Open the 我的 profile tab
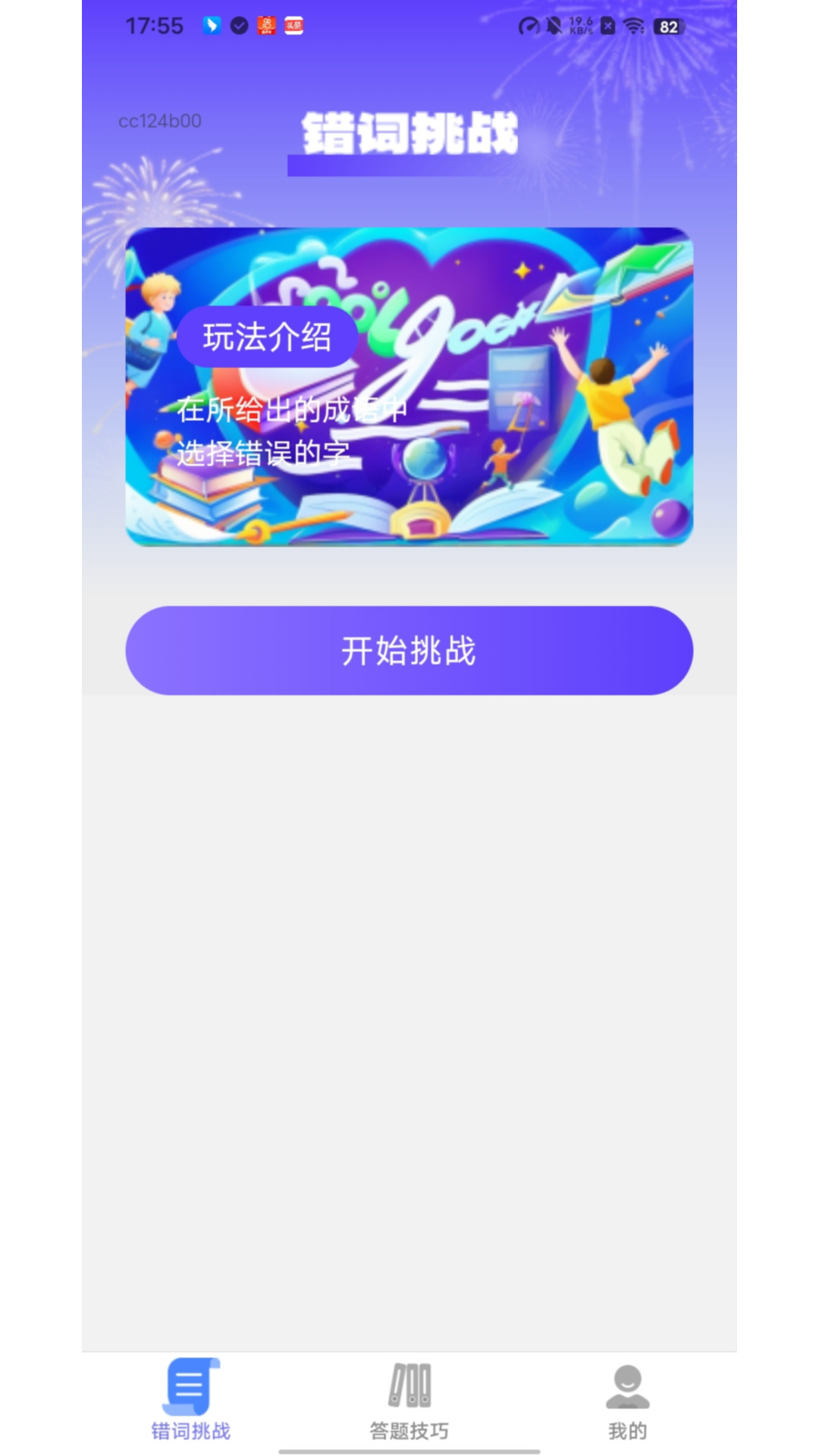 [x=627, y=1401]
